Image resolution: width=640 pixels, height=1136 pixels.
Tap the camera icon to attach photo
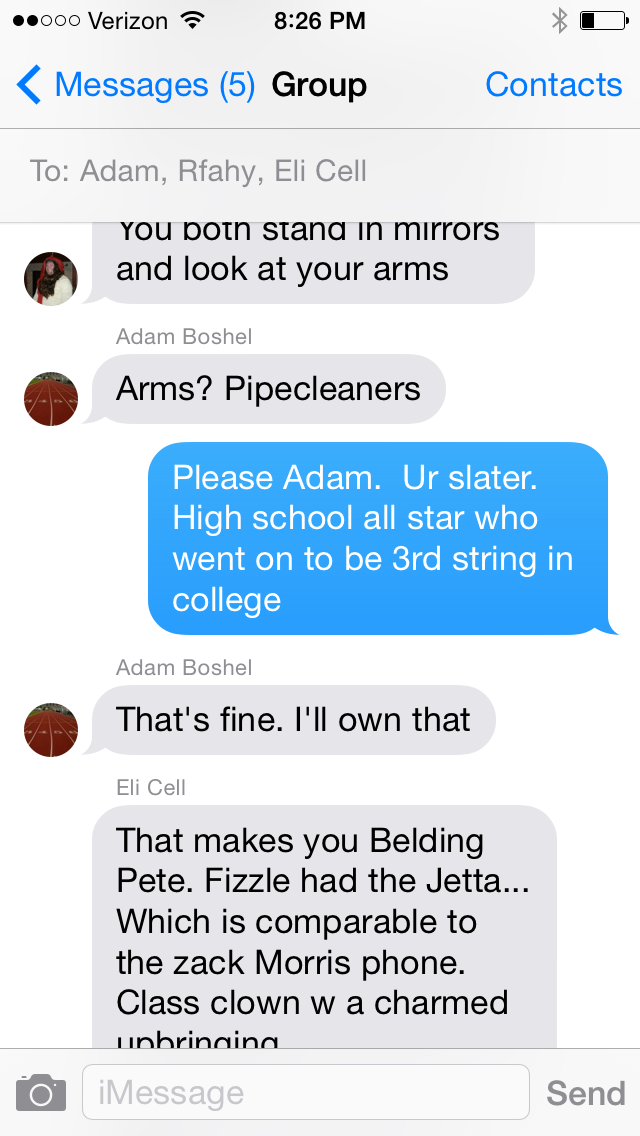pos(41,1092)
